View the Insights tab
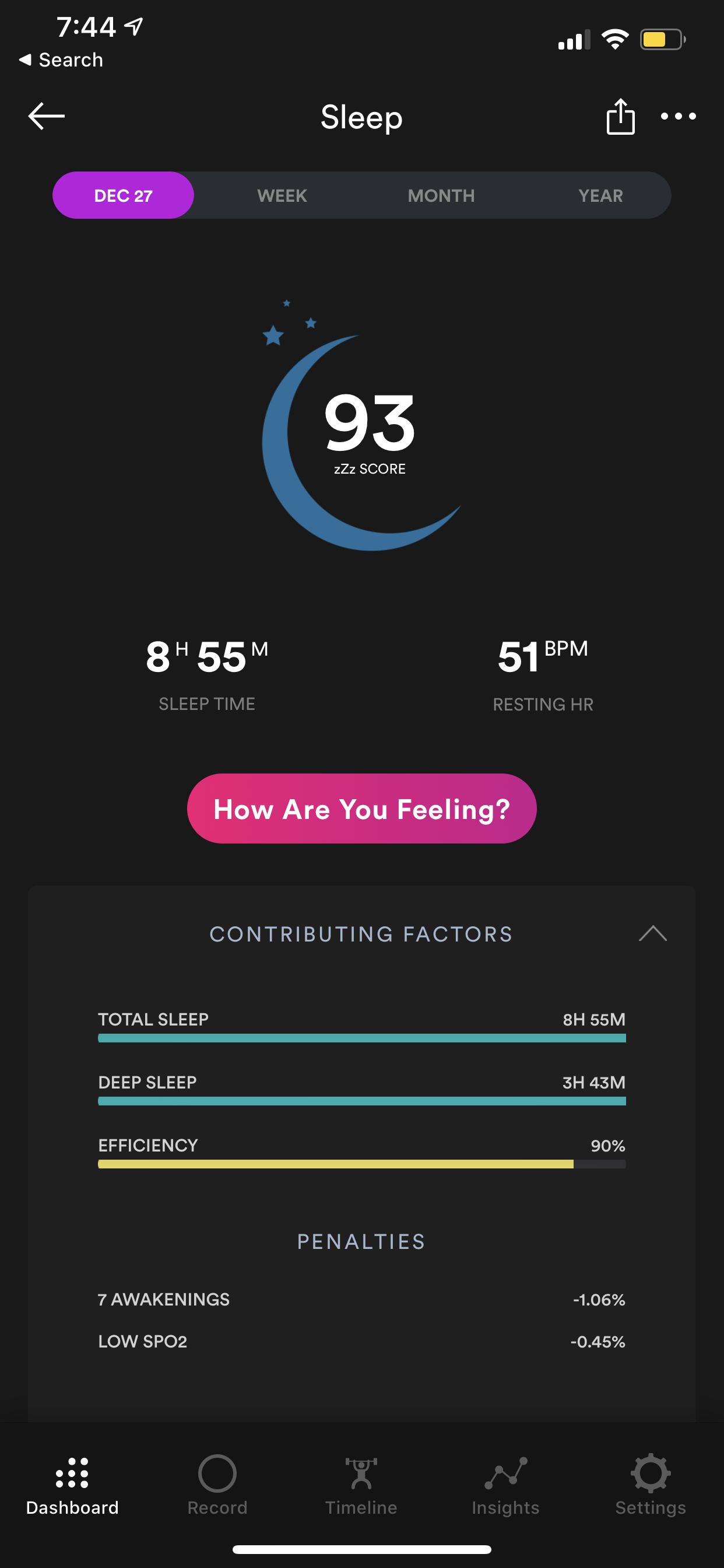The height and width of the screenshot is (1568, 724). tap(505, 1485)
